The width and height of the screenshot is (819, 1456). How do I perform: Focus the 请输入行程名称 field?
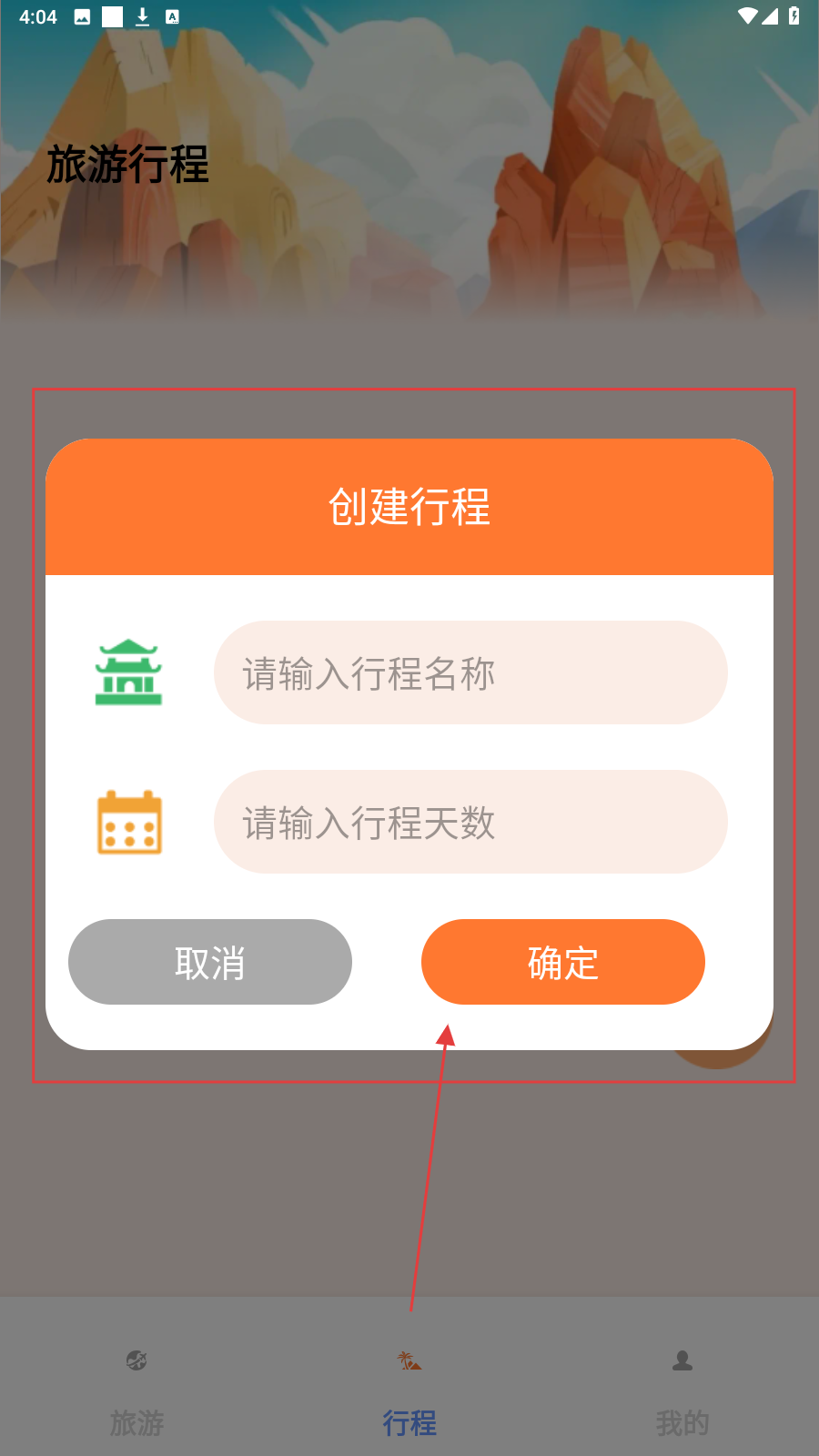pos(470,673)
